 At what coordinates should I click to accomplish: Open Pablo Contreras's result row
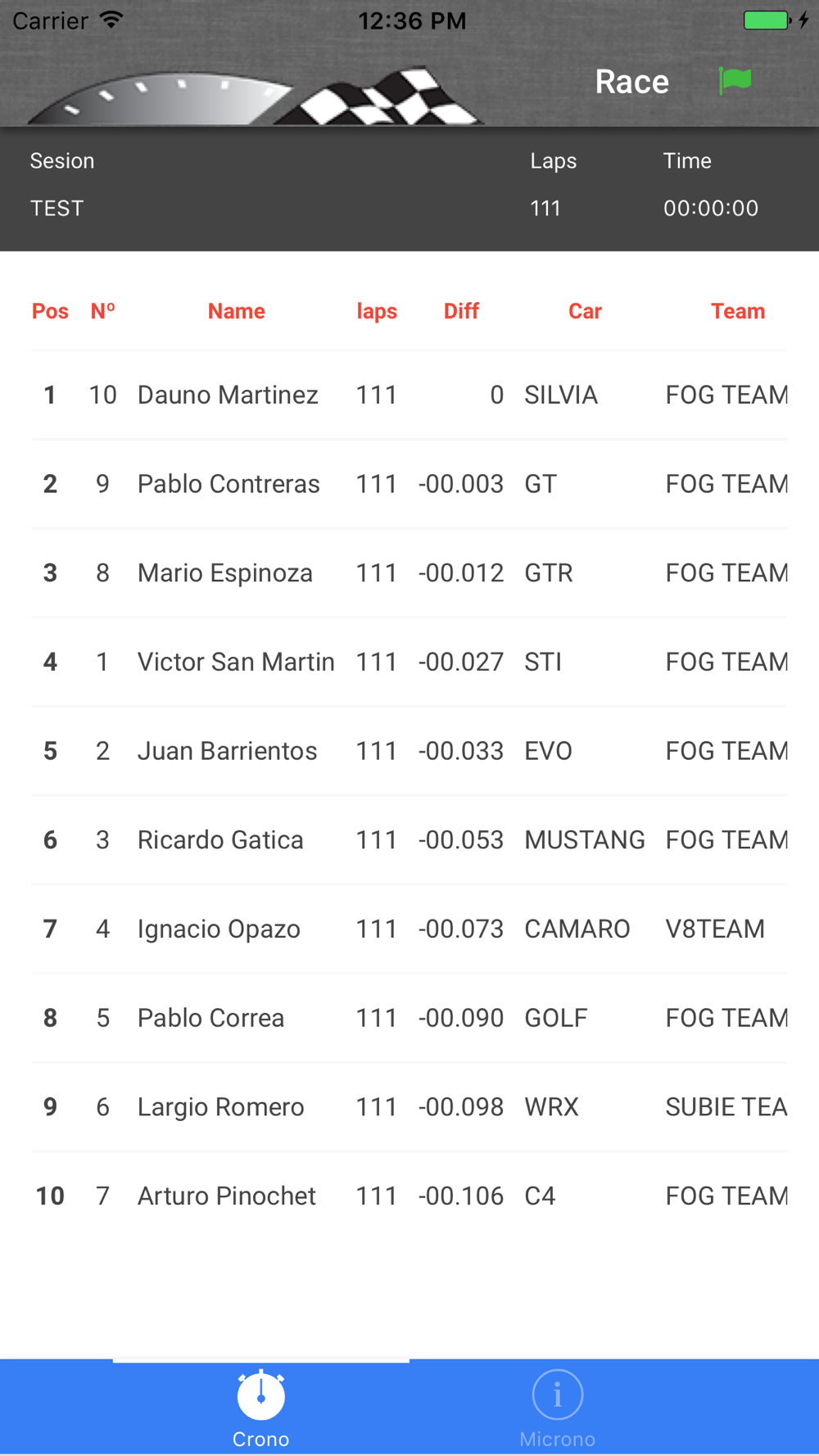click(x=409, y=484)
